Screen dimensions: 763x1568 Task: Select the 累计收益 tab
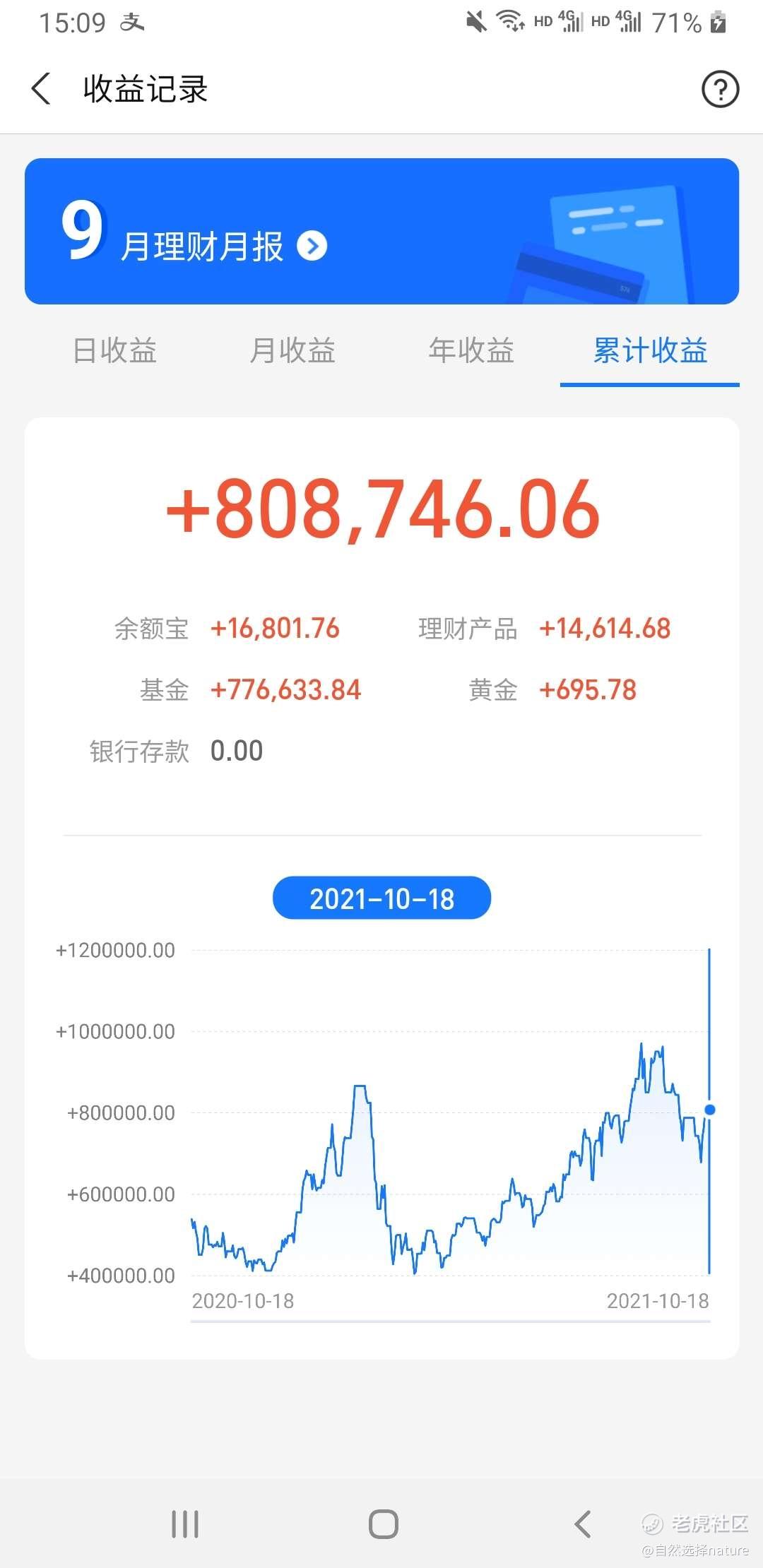(650, 350)
